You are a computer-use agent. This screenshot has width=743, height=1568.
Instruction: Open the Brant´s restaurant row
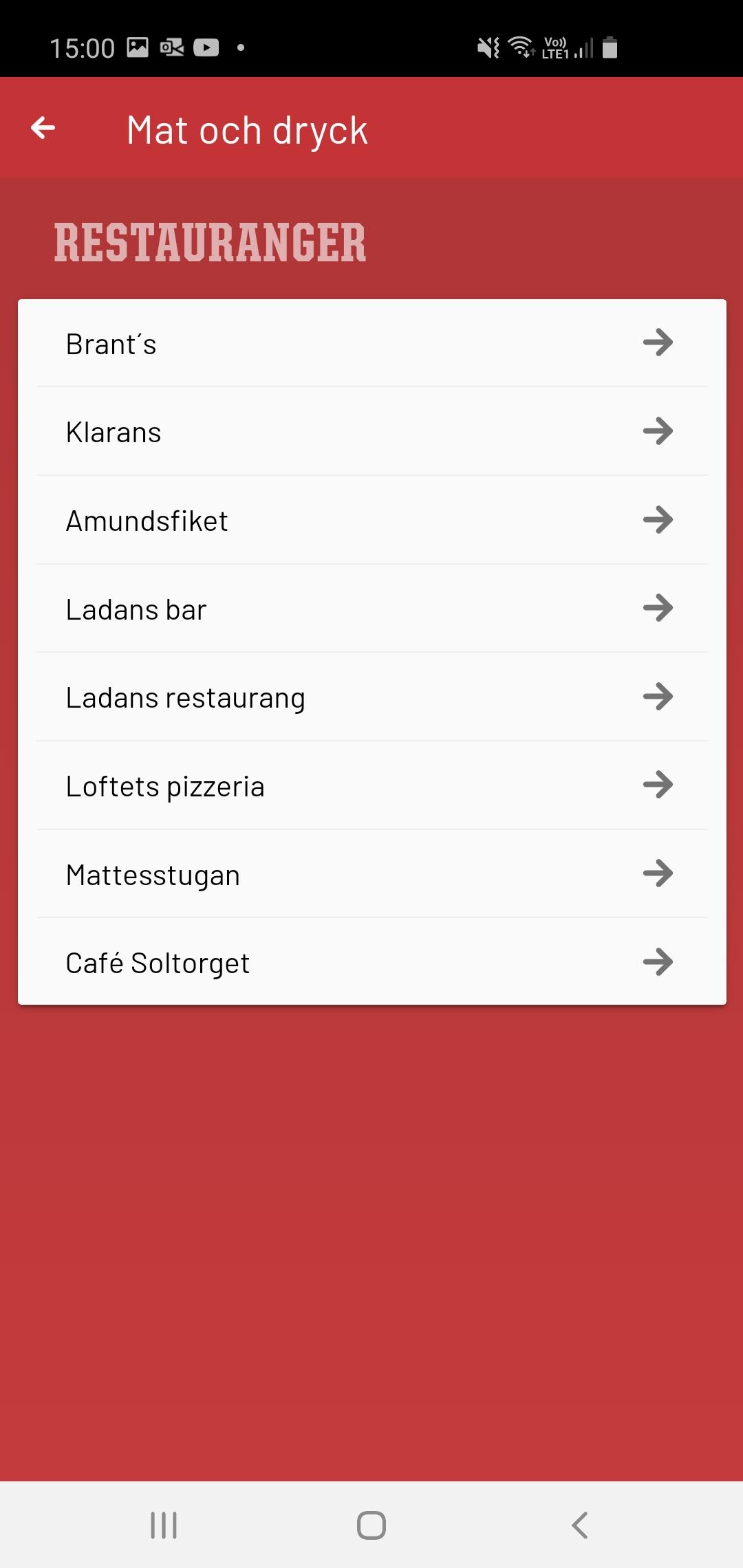[372, 343]
